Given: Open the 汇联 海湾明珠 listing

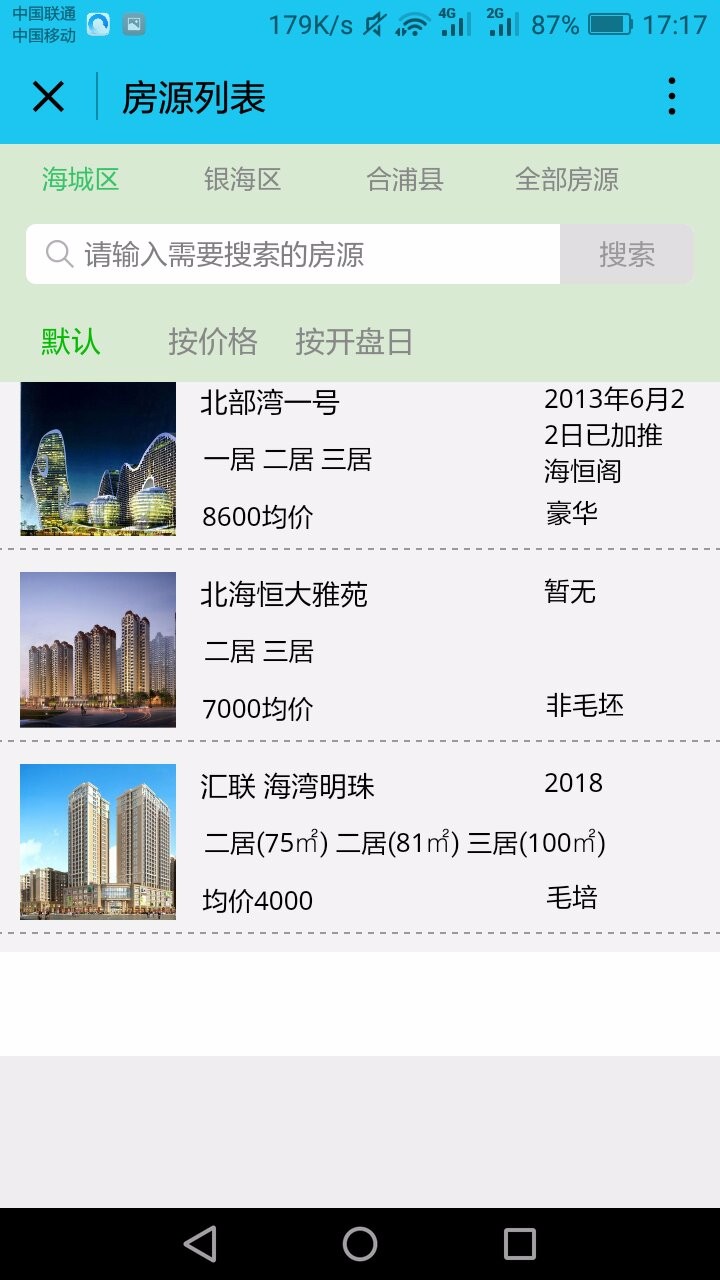Looking at the screenshot, I should [360, 839].
